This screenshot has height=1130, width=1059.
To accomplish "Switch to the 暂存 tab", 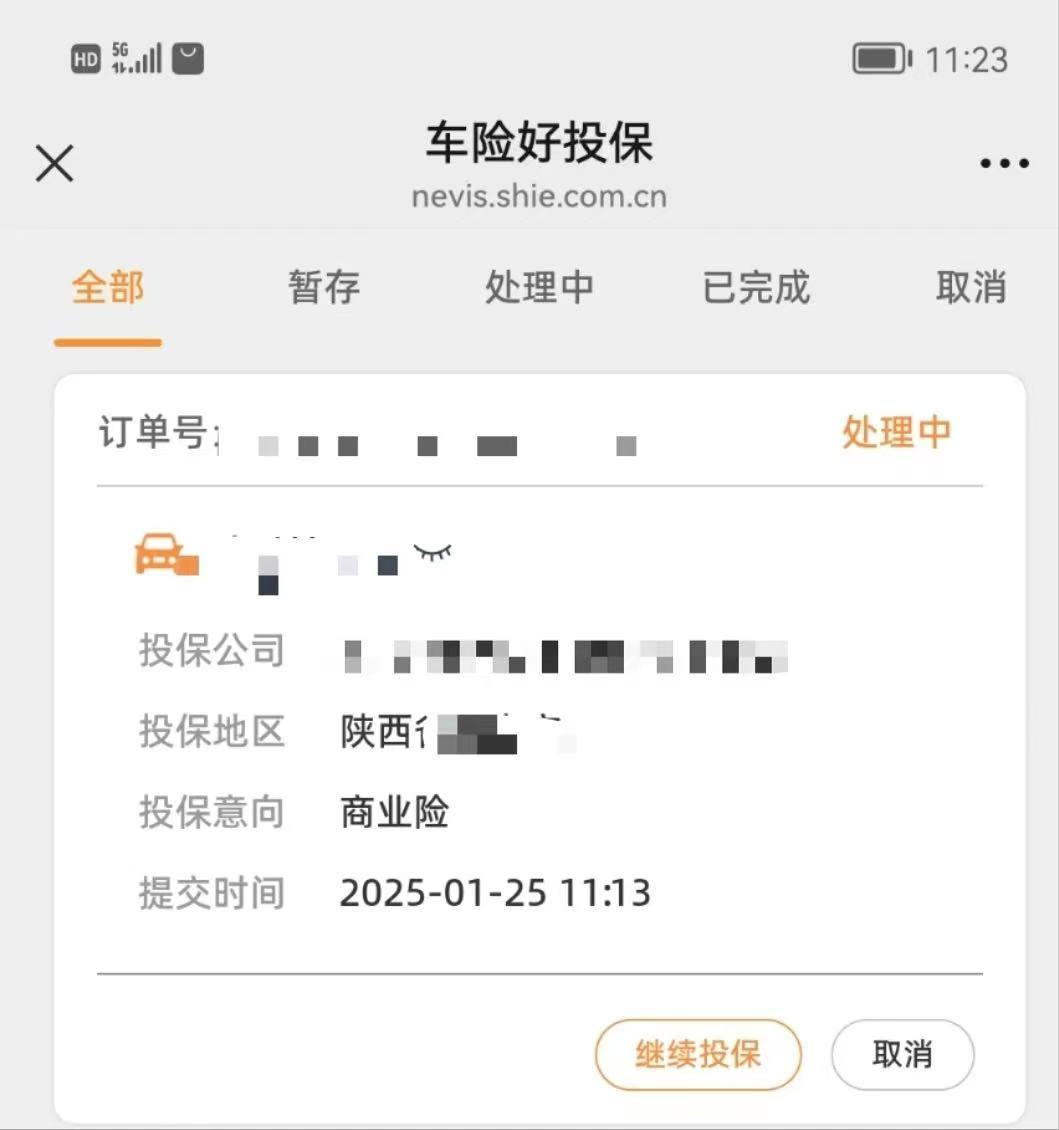I will [324, 288].
